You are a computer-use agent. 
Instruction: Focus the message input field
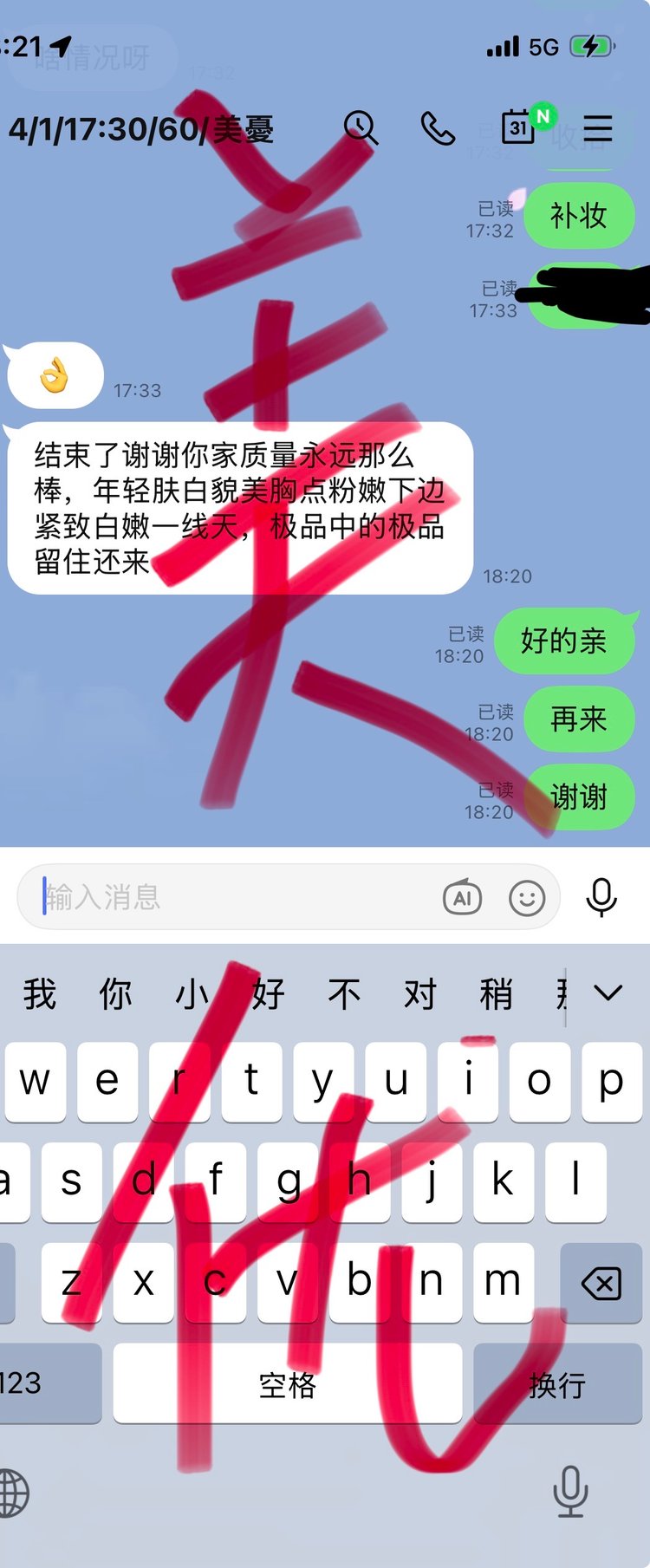[x=234, y=897]
